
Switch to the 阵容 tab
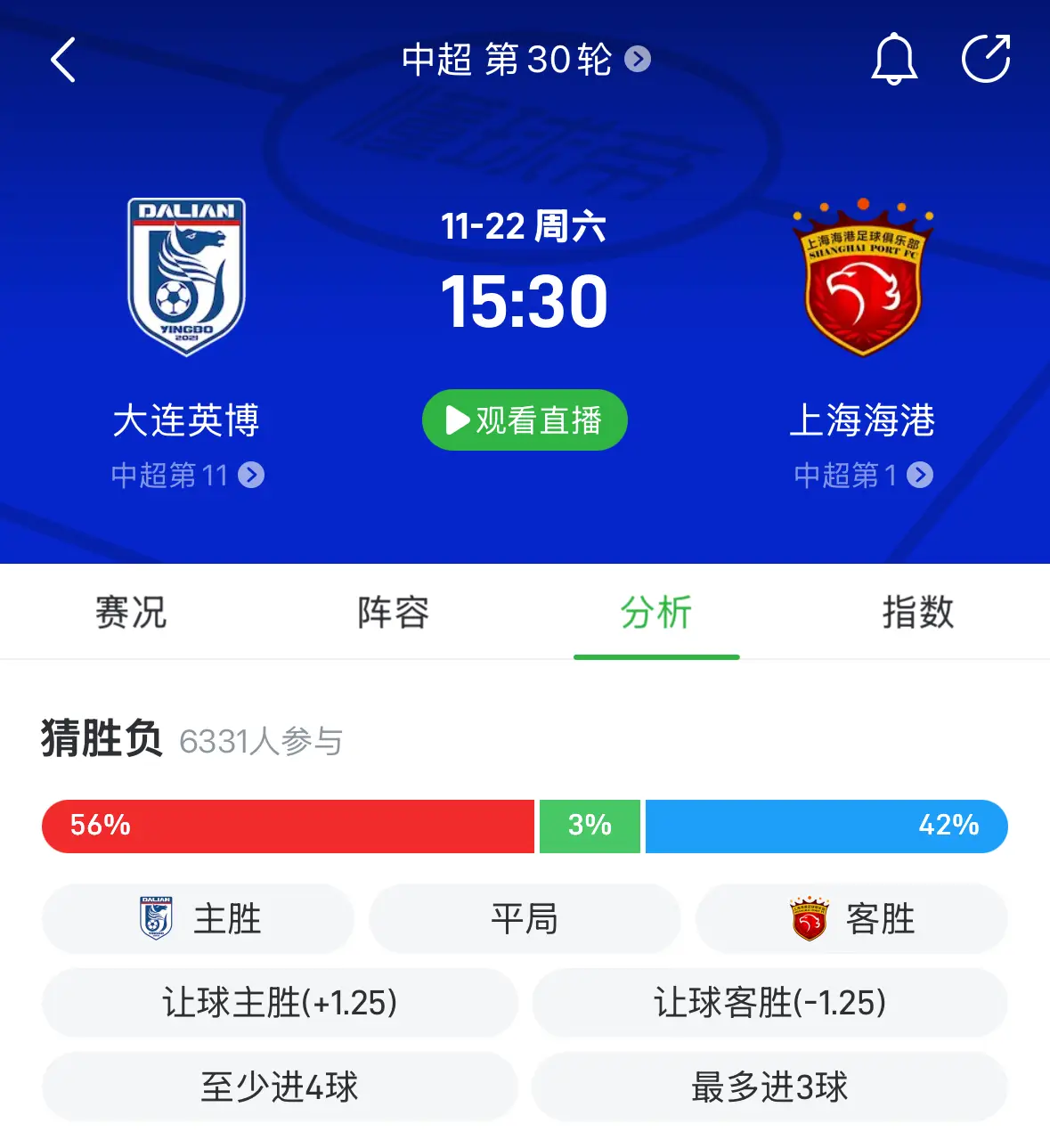tap(394, 613)
